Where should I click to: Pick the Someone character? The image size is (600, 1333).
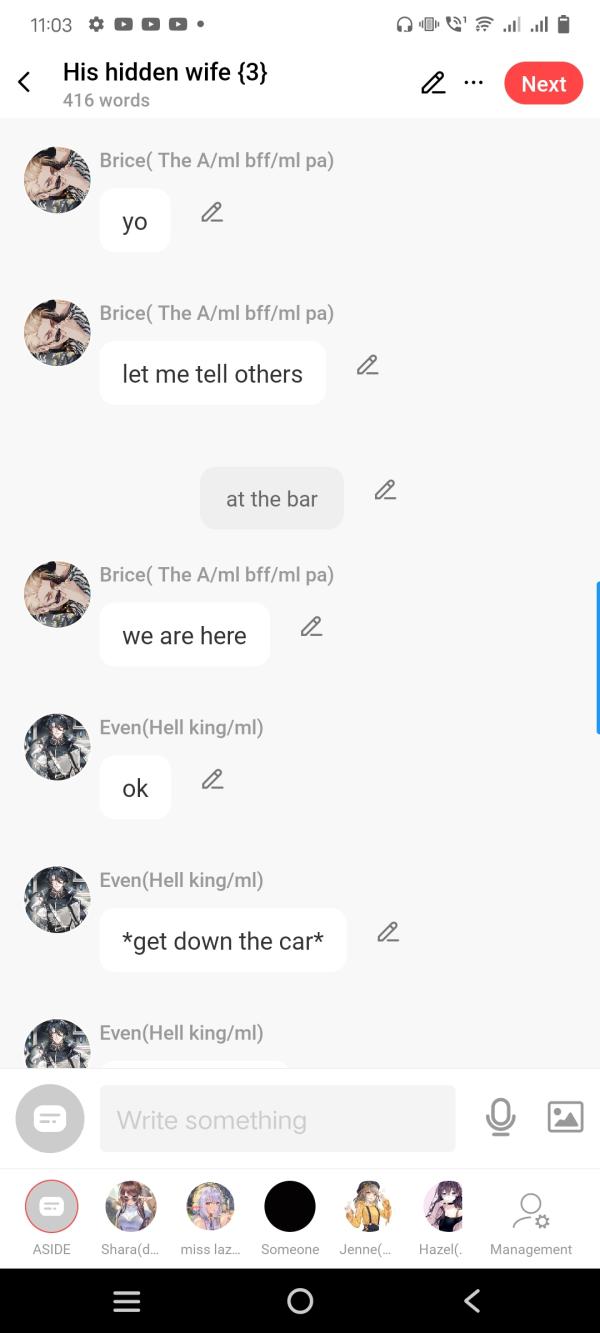click(290, 1206)
